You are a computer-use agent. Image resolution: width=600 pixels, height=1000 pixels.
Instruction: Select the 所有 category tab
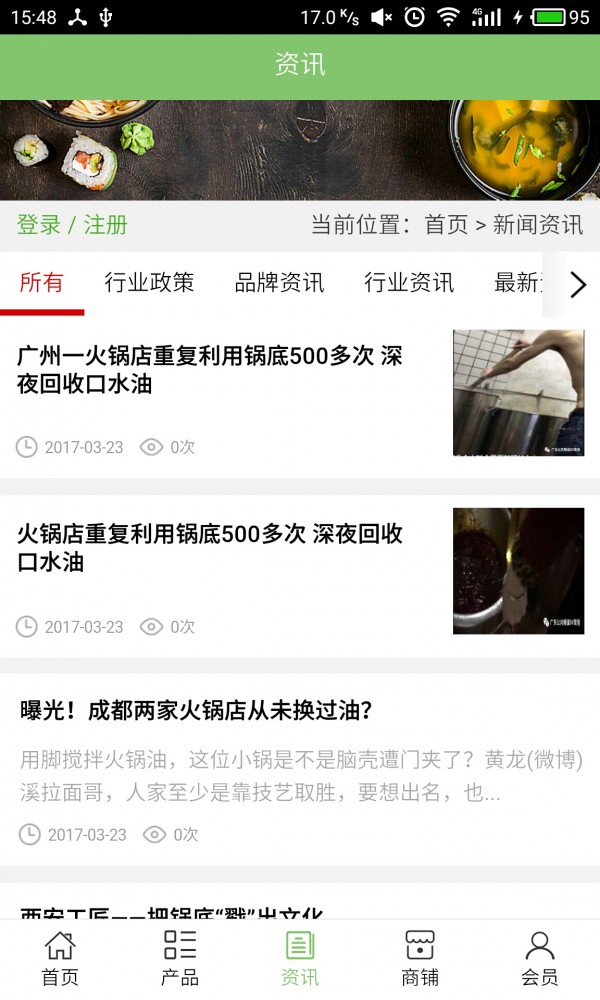pyautogui.click(x=42, y=283)
